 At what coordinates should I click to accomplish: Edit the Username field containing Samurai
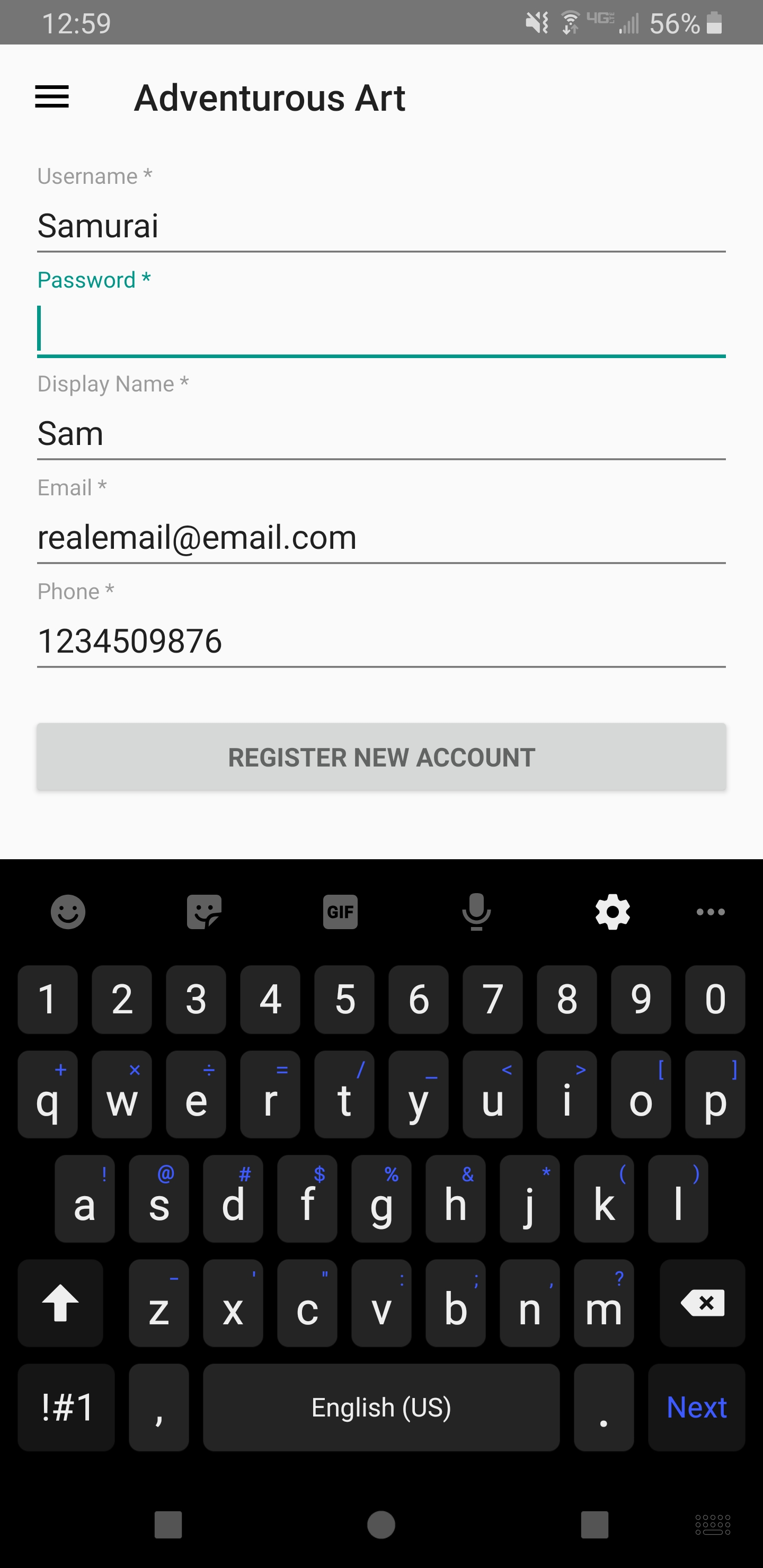[380, 226]
